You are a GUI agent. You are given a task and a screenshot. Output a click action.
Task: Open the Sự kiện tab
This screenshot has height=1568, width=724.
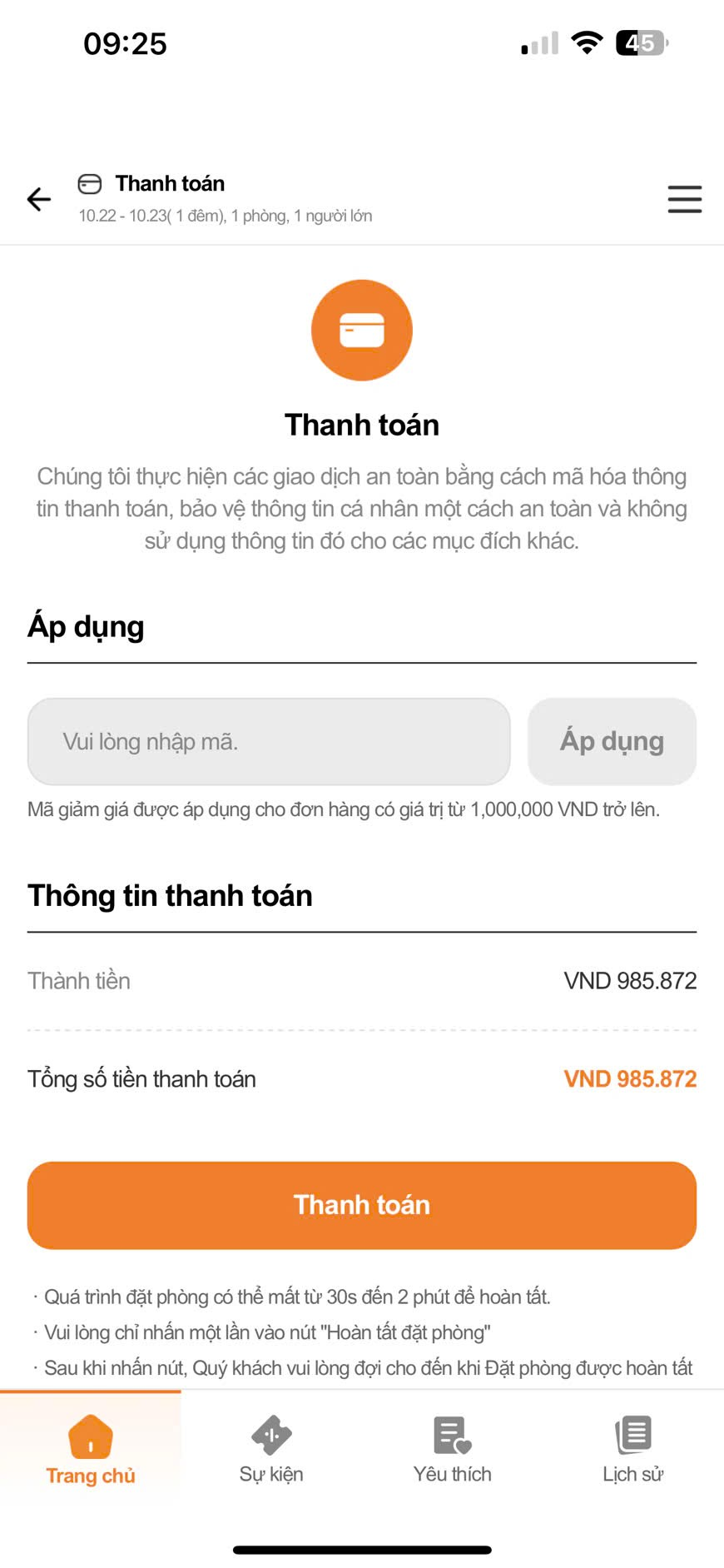[271, 1450]
